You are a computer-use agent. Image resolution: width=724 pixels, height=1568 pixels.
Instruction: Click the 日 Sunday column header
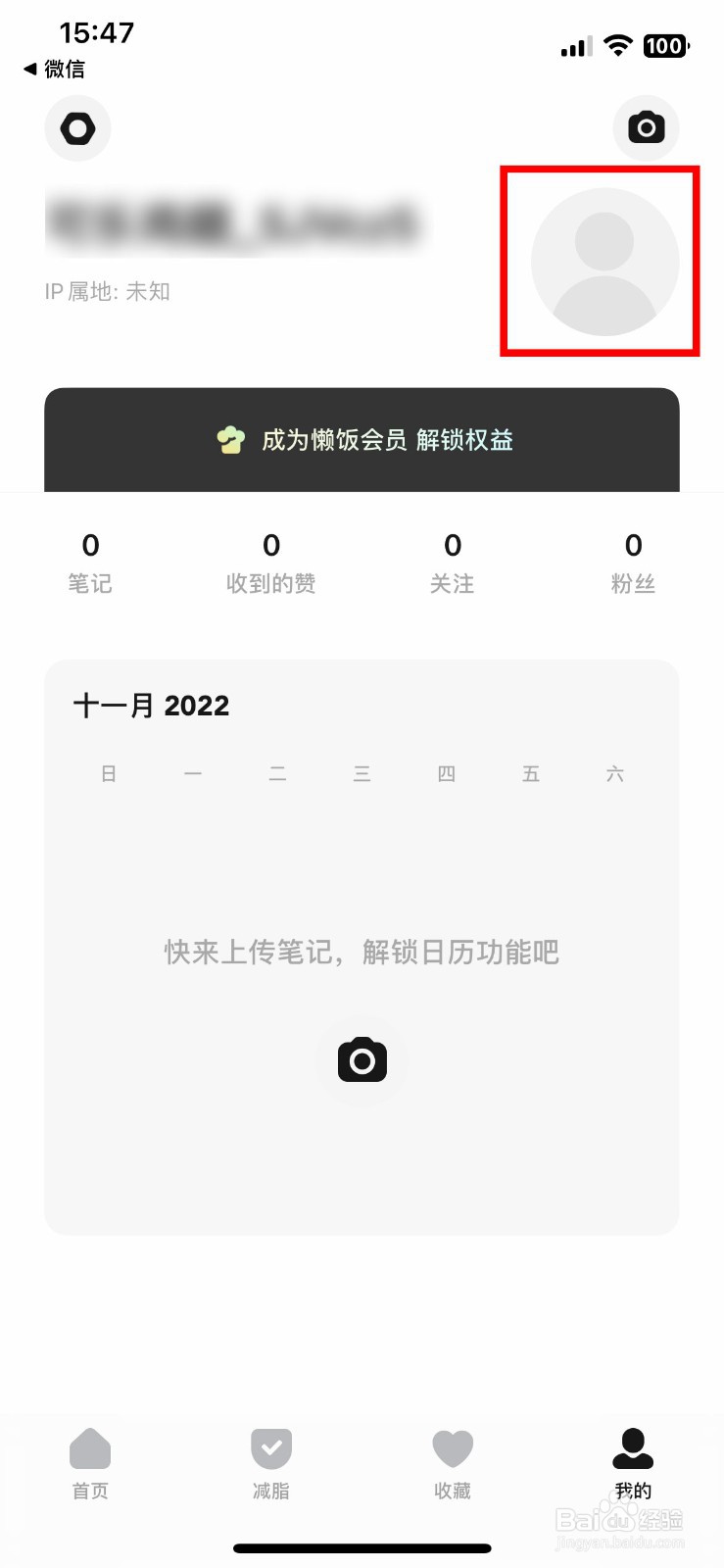coord(109,773)
